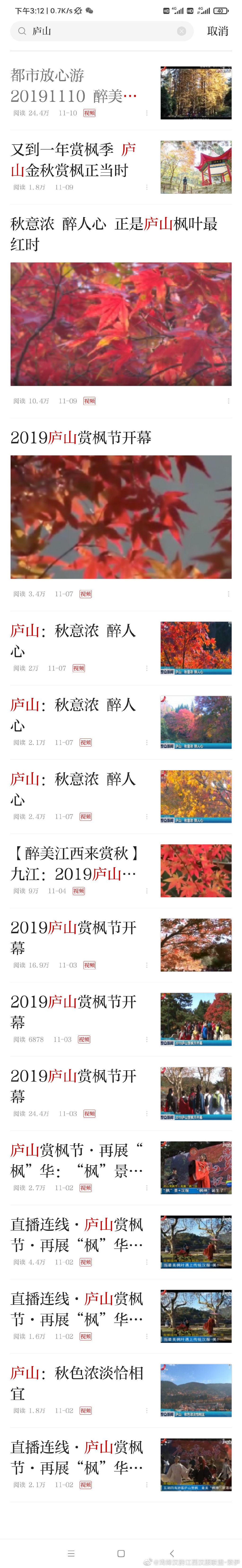This screenshot has height=1568, width=242.
Task: Open 【醉美江西来赏秋】九江 result
Action: click(76, 864)
